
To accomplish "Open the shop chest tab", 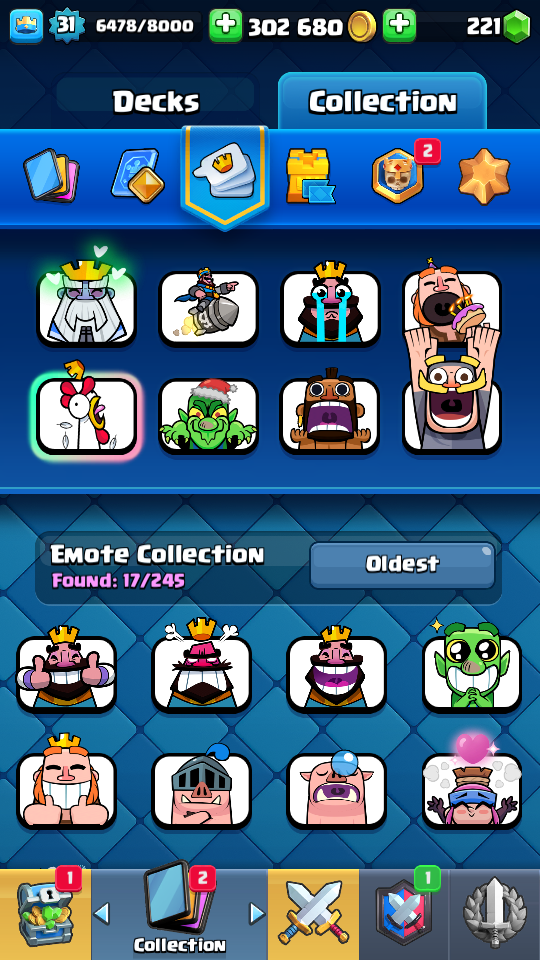I will point(45,914).
